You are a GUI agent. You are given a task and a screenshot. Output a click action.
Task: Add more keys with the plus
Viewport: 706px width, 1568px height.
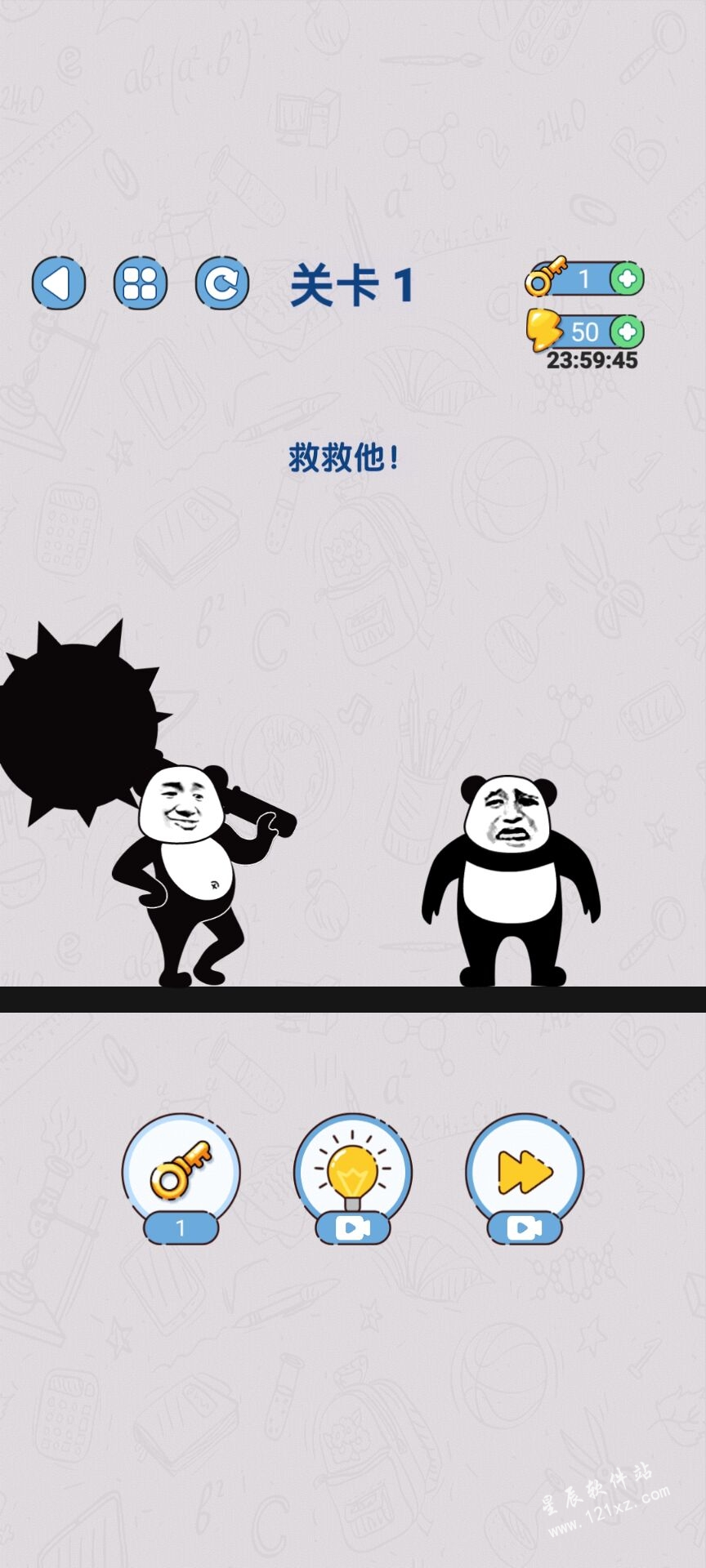coord(627,279)
